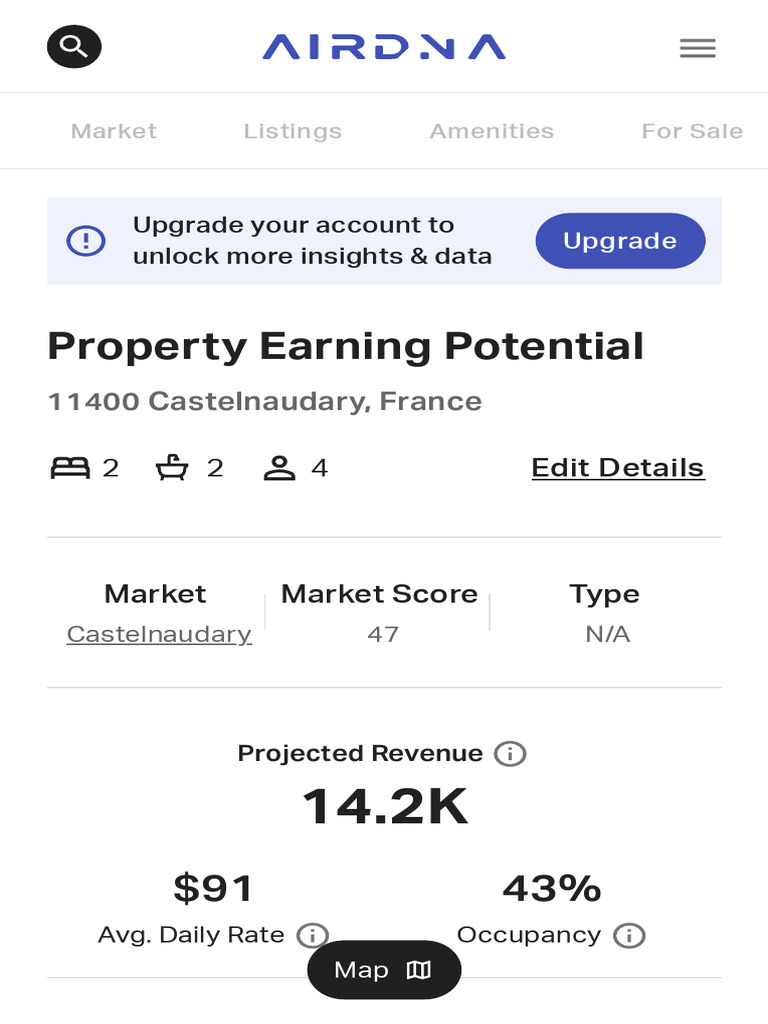
Task: Open the Map view
Action: 383,970
